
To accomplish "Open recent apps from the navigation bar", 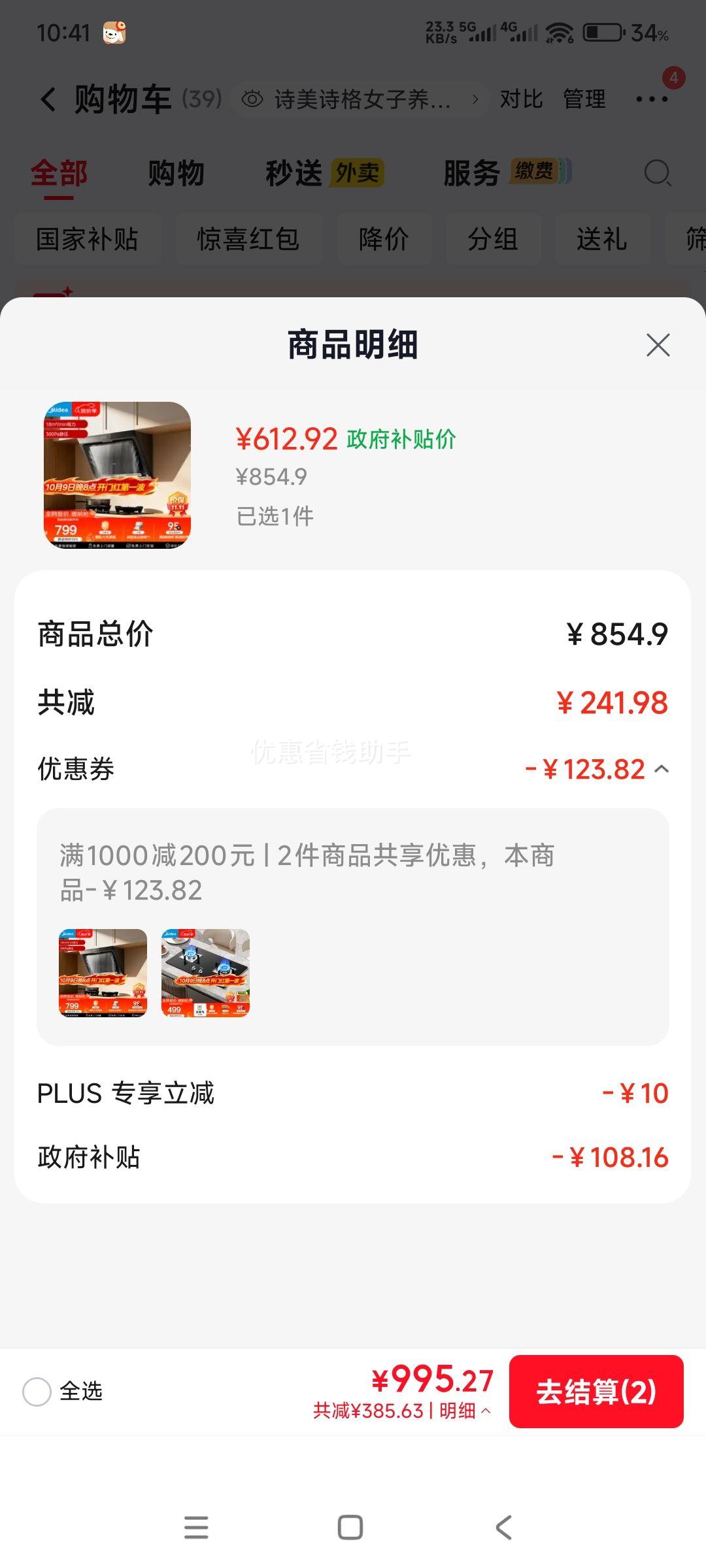I will pos(196,1527).
